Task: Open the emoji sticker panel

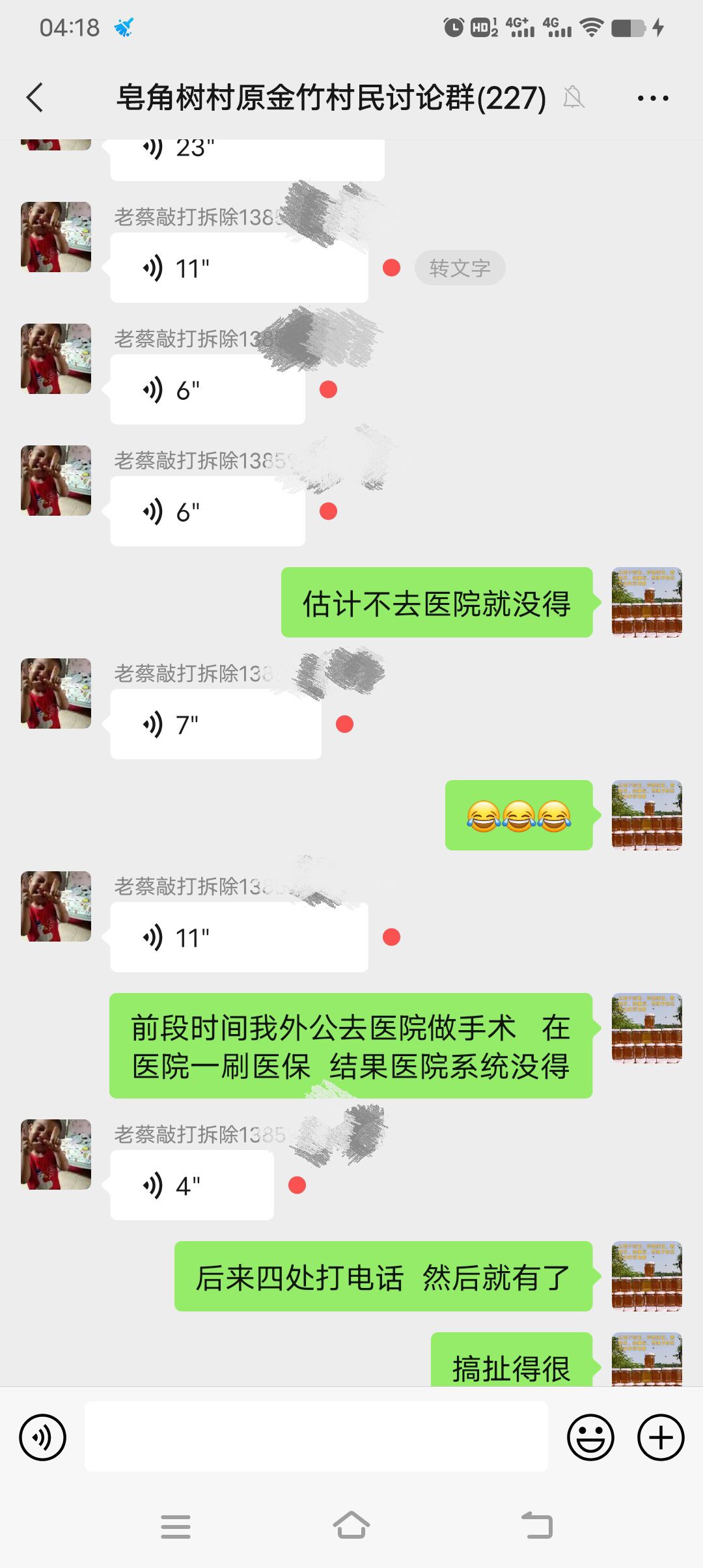Action: pos(590,1437)
